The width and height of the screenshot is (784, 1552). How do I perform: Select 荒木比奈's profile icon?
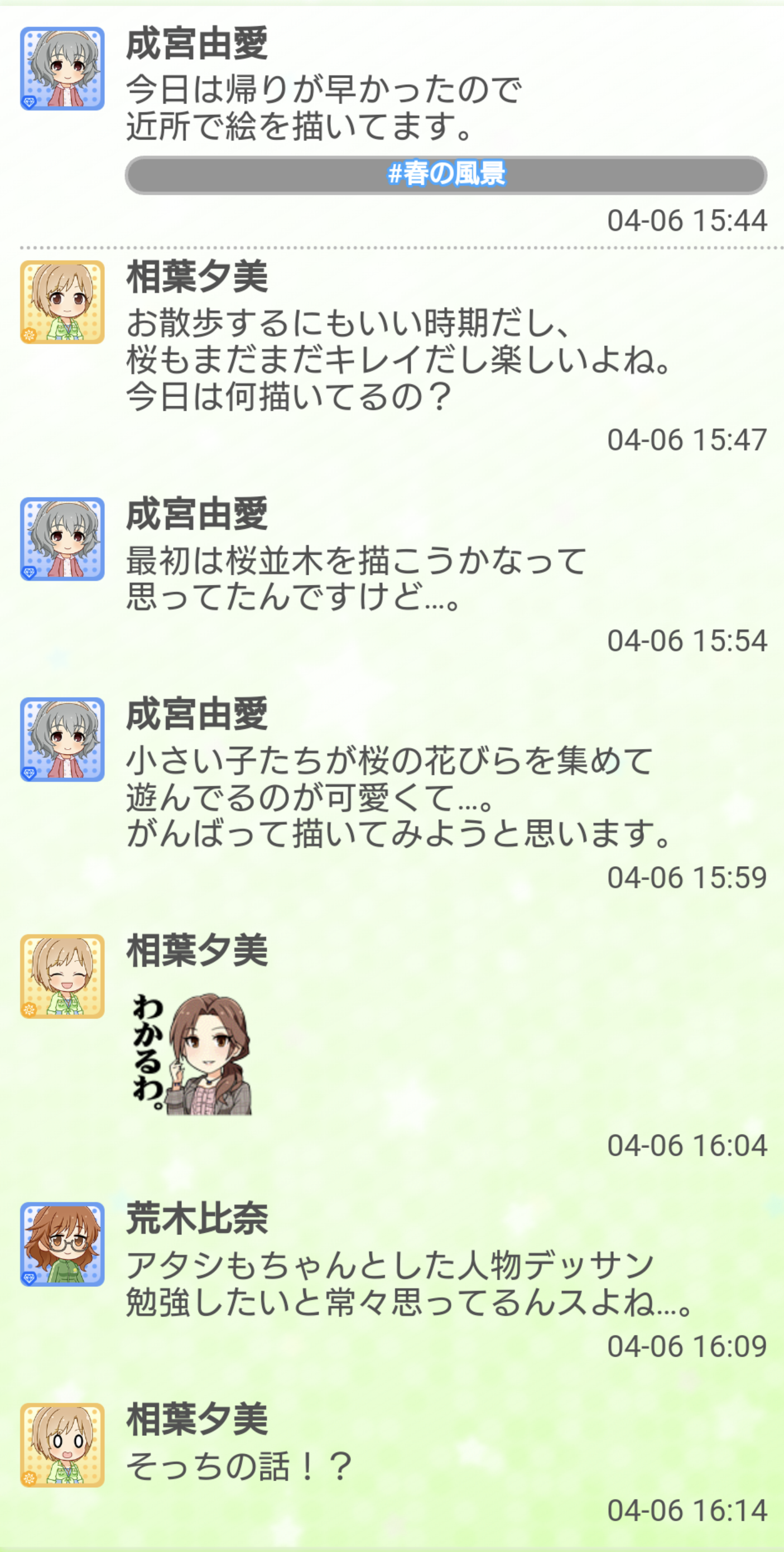62,1244
